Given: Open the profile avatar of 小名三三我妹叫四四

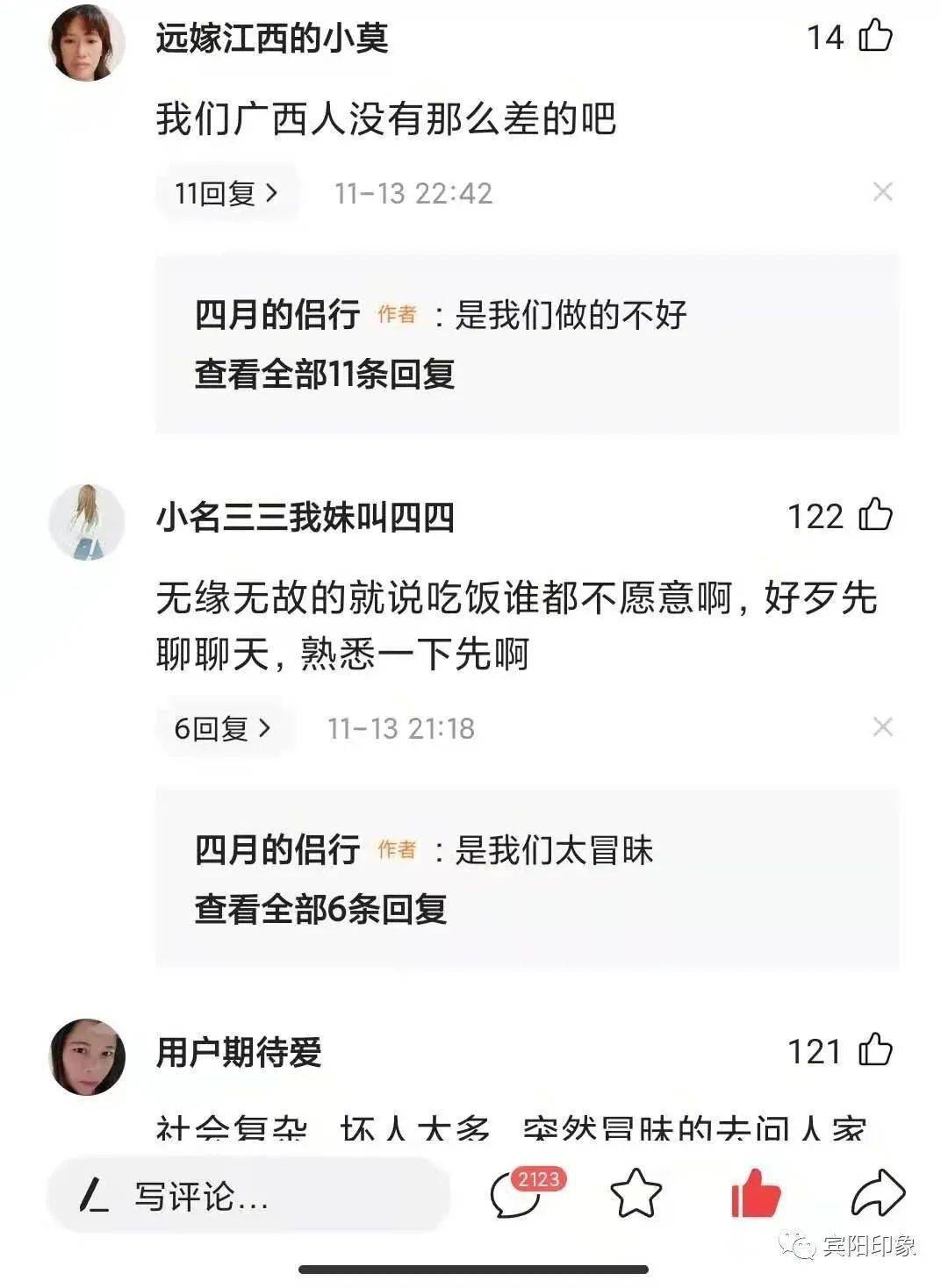Looking at the screenshot, I should tap(86, 522).
